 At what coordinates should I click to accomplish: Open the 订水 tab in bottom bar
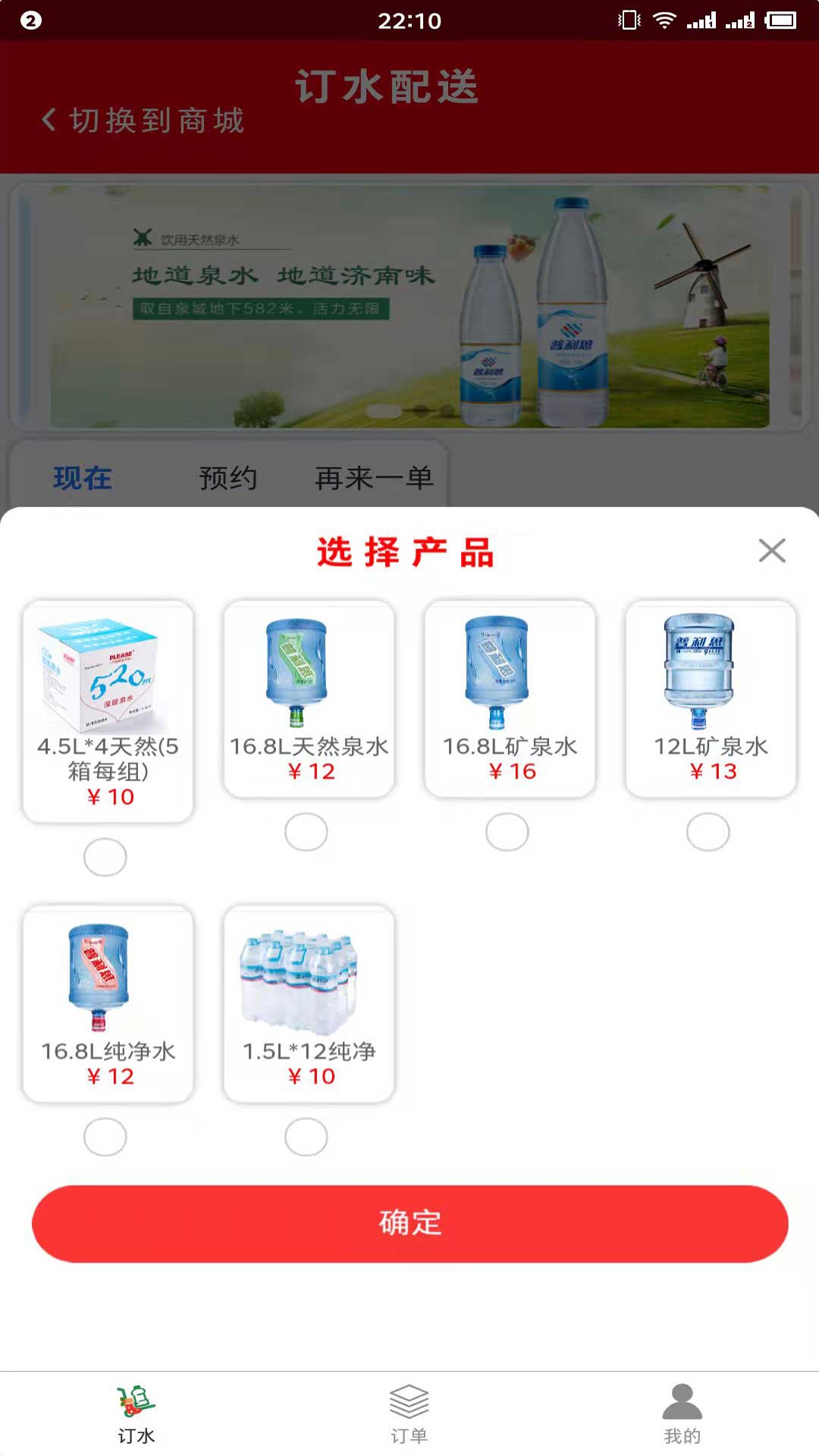point(136,1414)
